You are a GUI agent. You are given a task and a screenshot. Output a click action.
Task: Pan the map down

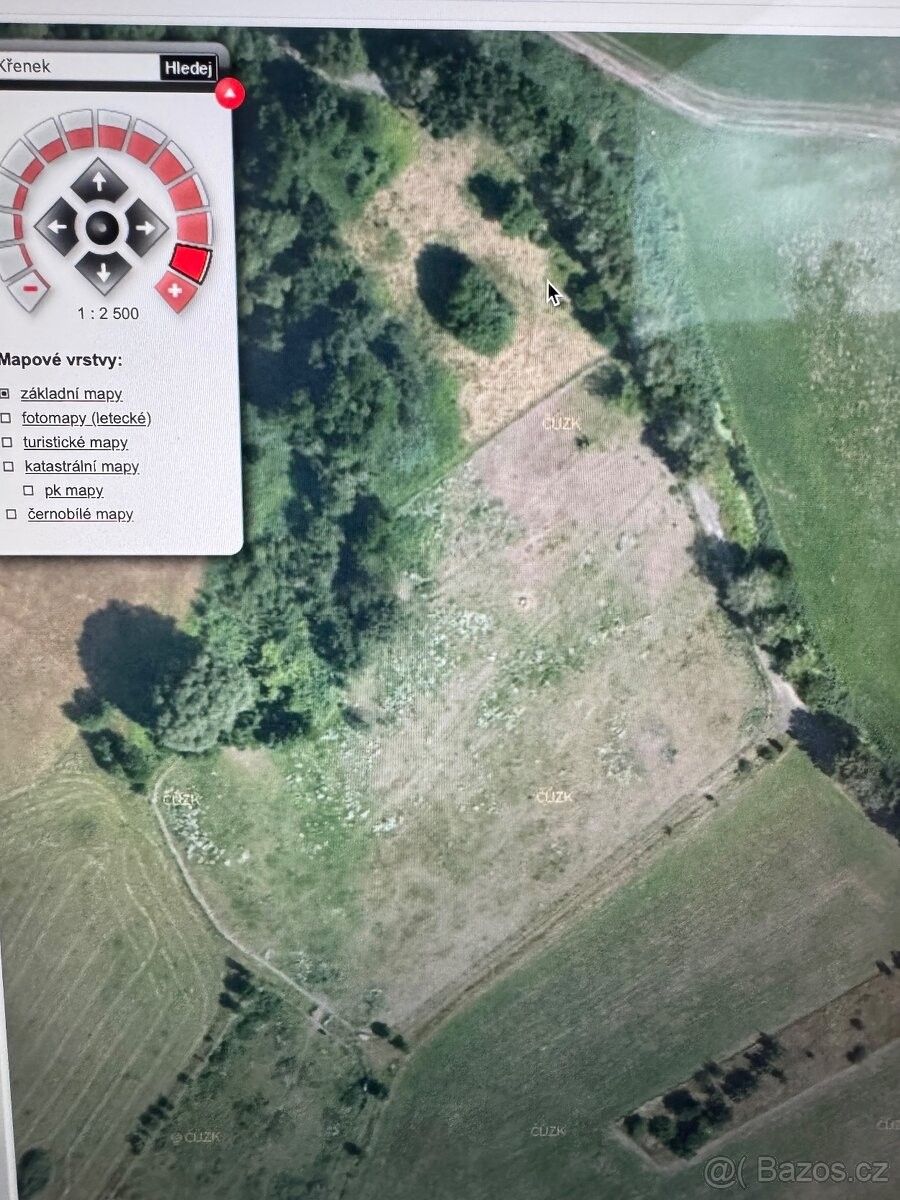102,271
